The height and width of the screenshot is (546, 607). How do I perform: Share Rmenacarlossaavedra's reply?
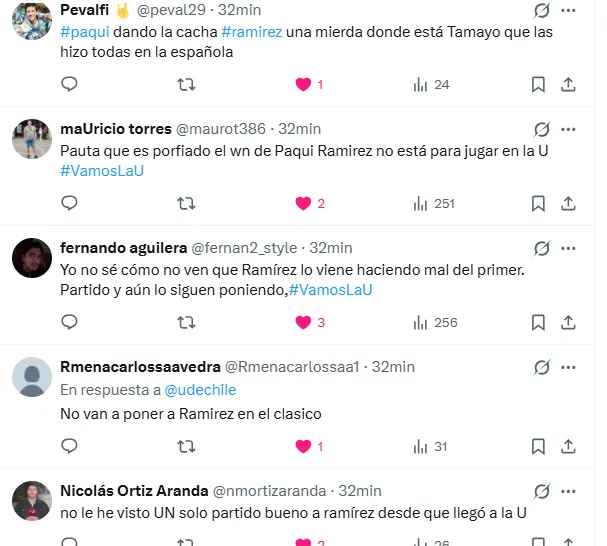[568, 446]
